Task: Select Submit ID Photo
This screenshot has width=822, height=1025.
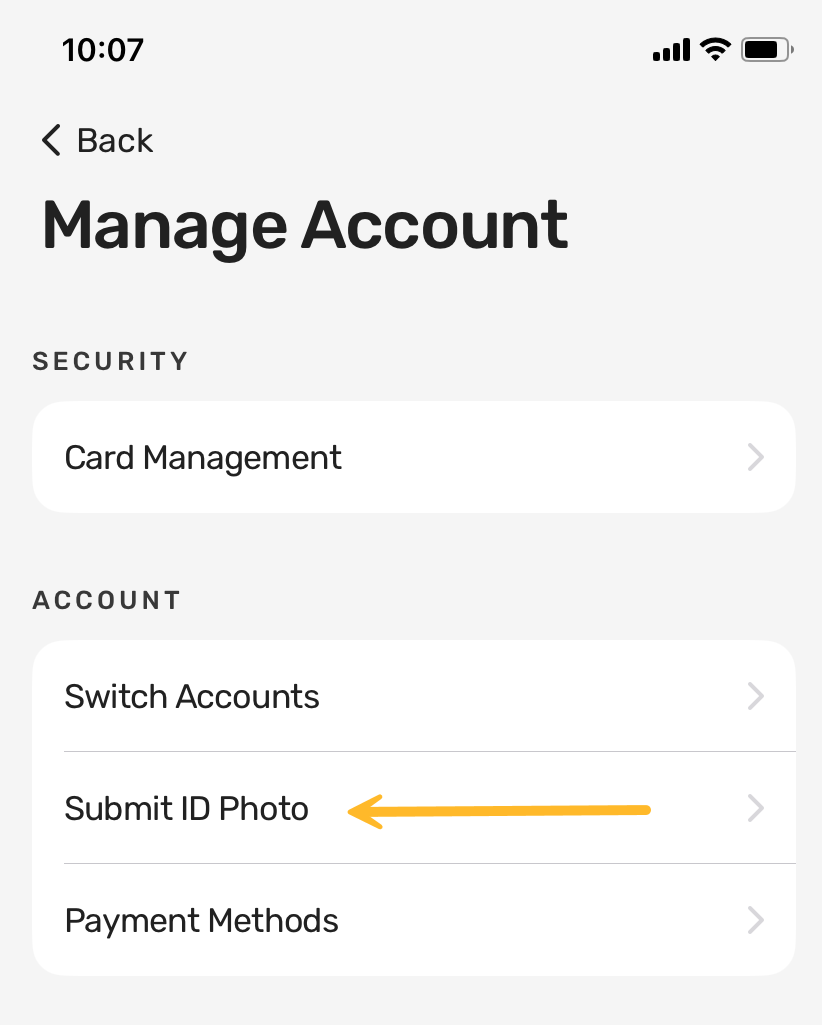Action: tap(187, 808)
